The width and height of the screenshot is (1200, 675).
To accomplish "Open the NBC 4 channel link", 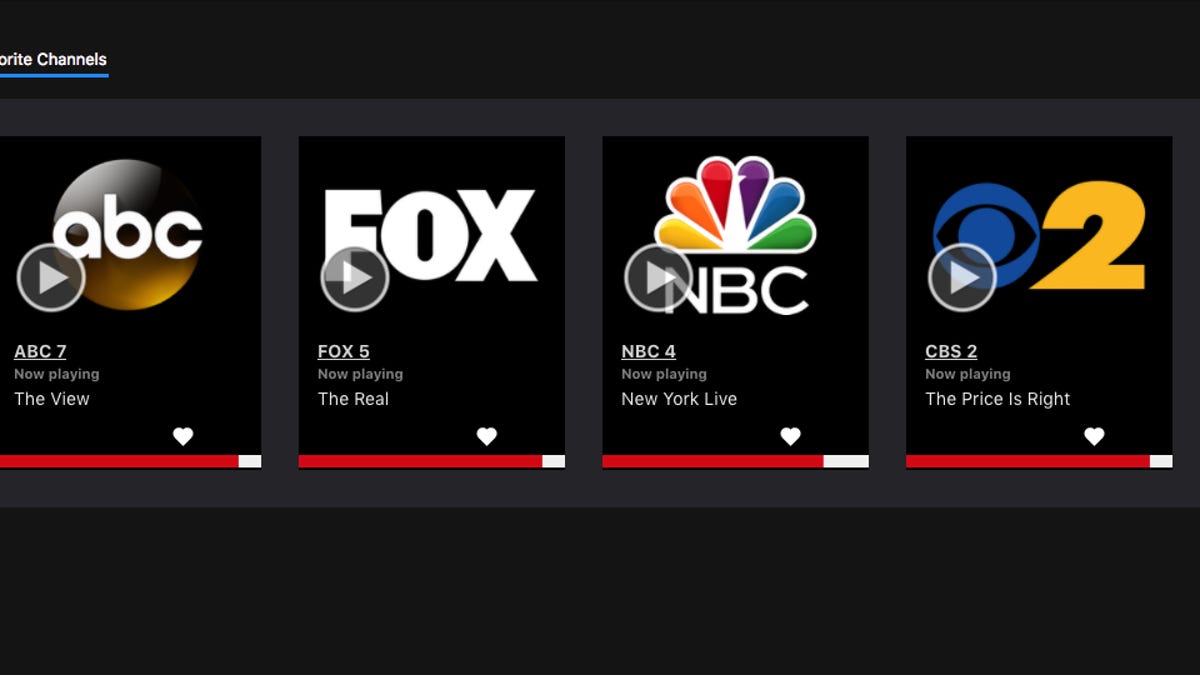I will pyautogui.click(x=648, y=351).
